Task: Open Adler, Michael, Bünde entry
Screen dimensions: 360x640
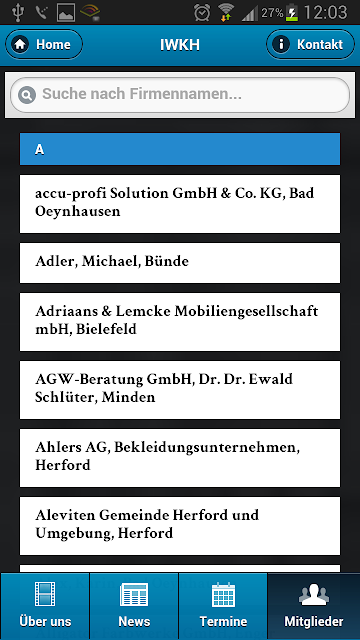Action: point(180,262)
